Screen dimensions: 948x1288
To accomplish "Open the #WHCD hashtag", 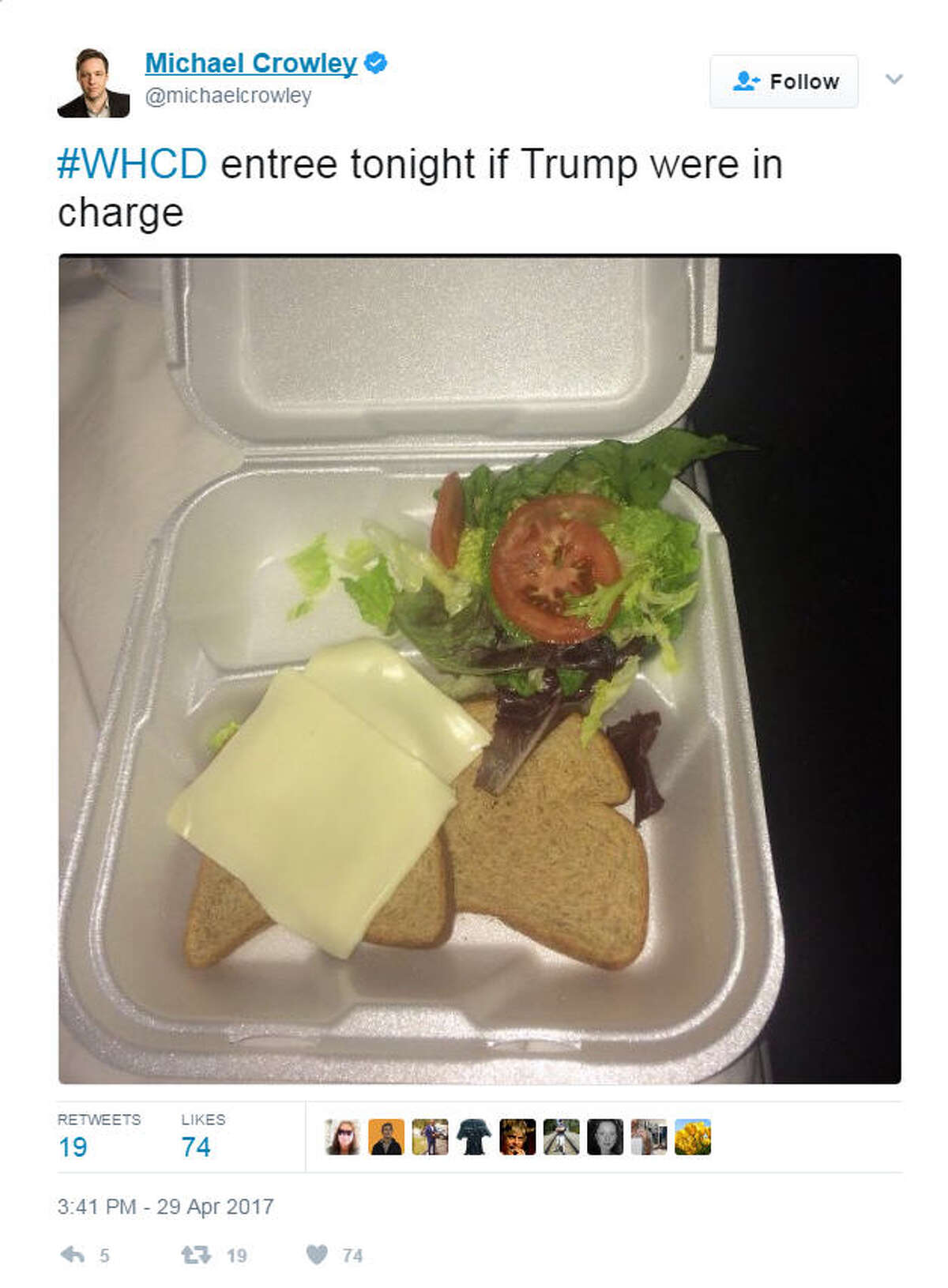I will pos(132,164).
